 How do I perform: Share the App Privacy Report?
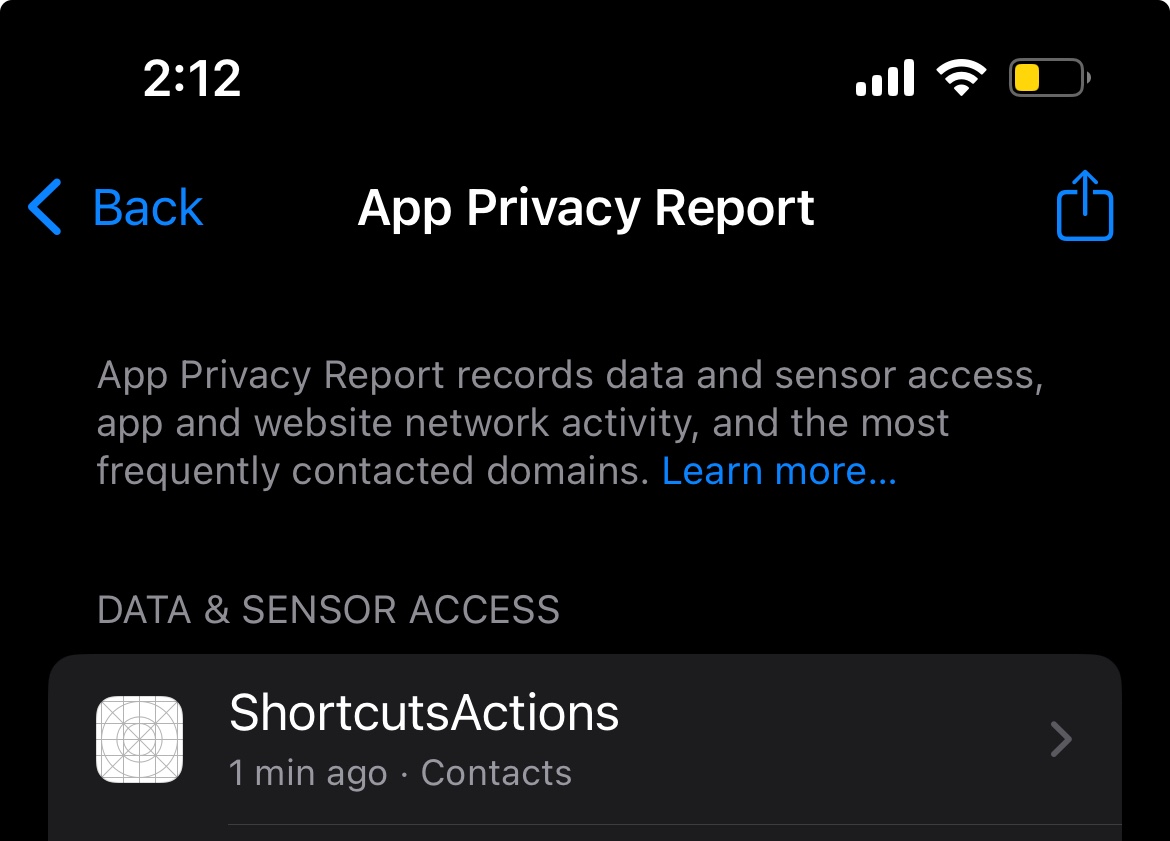1084,206
